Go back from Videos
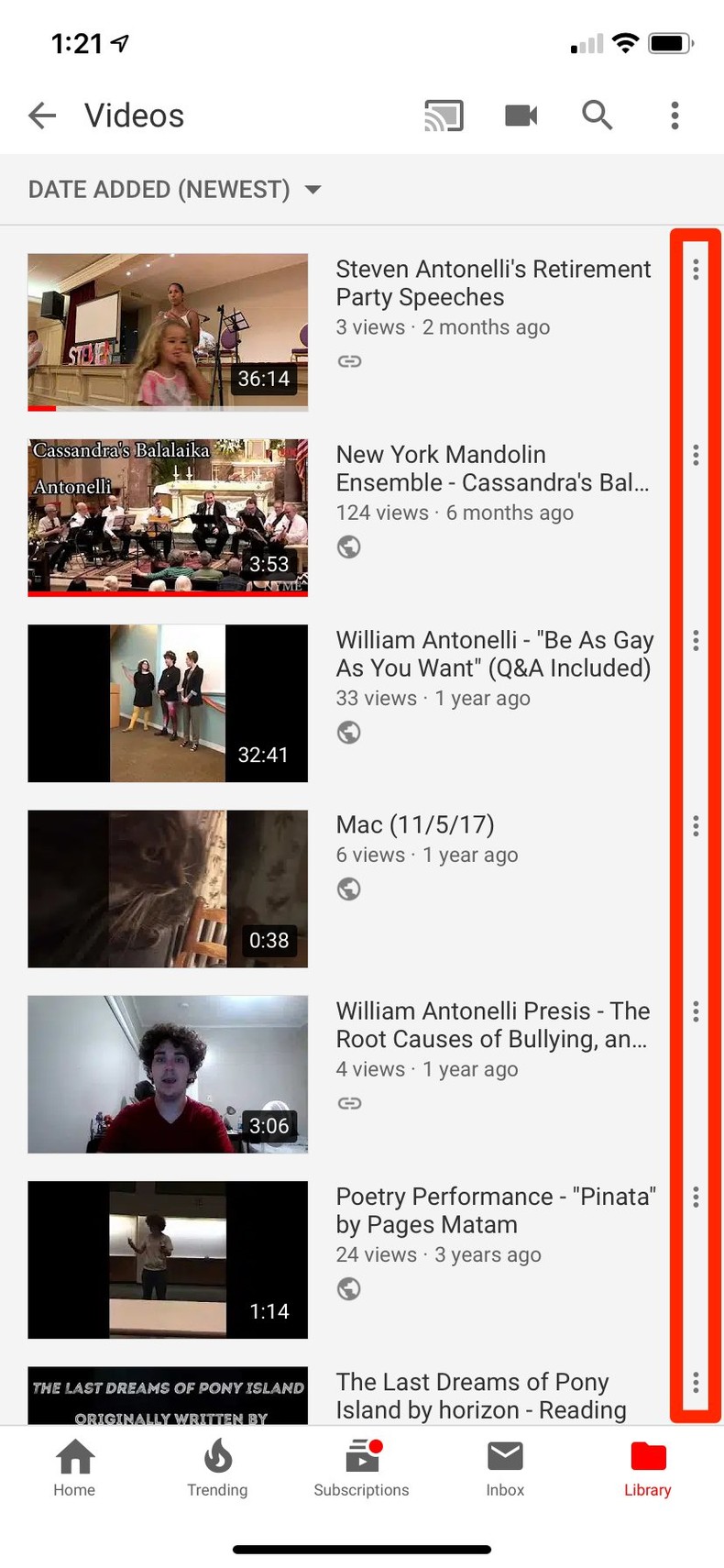 tap(42, 116)
